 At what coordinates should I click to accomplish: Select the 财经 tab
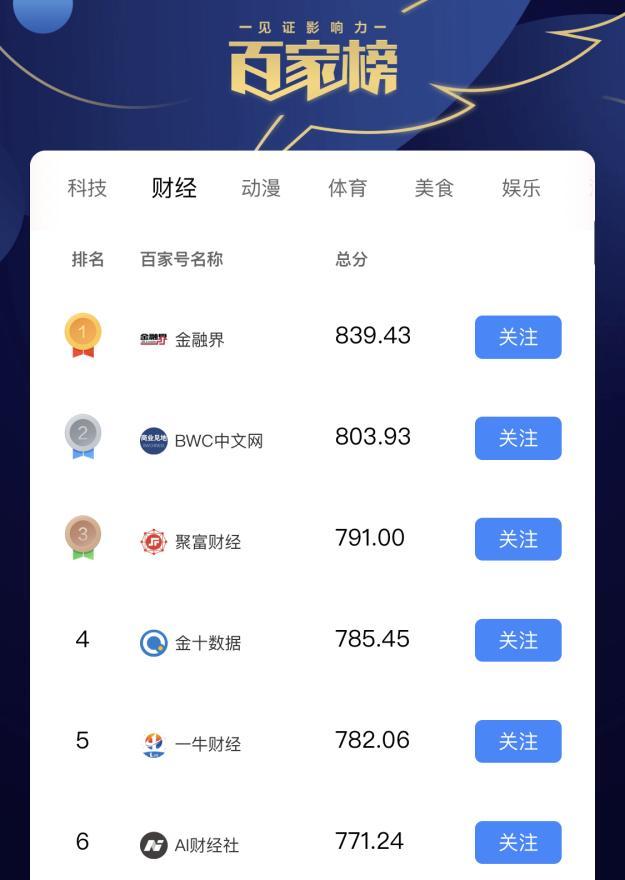[x=174, y=188]
